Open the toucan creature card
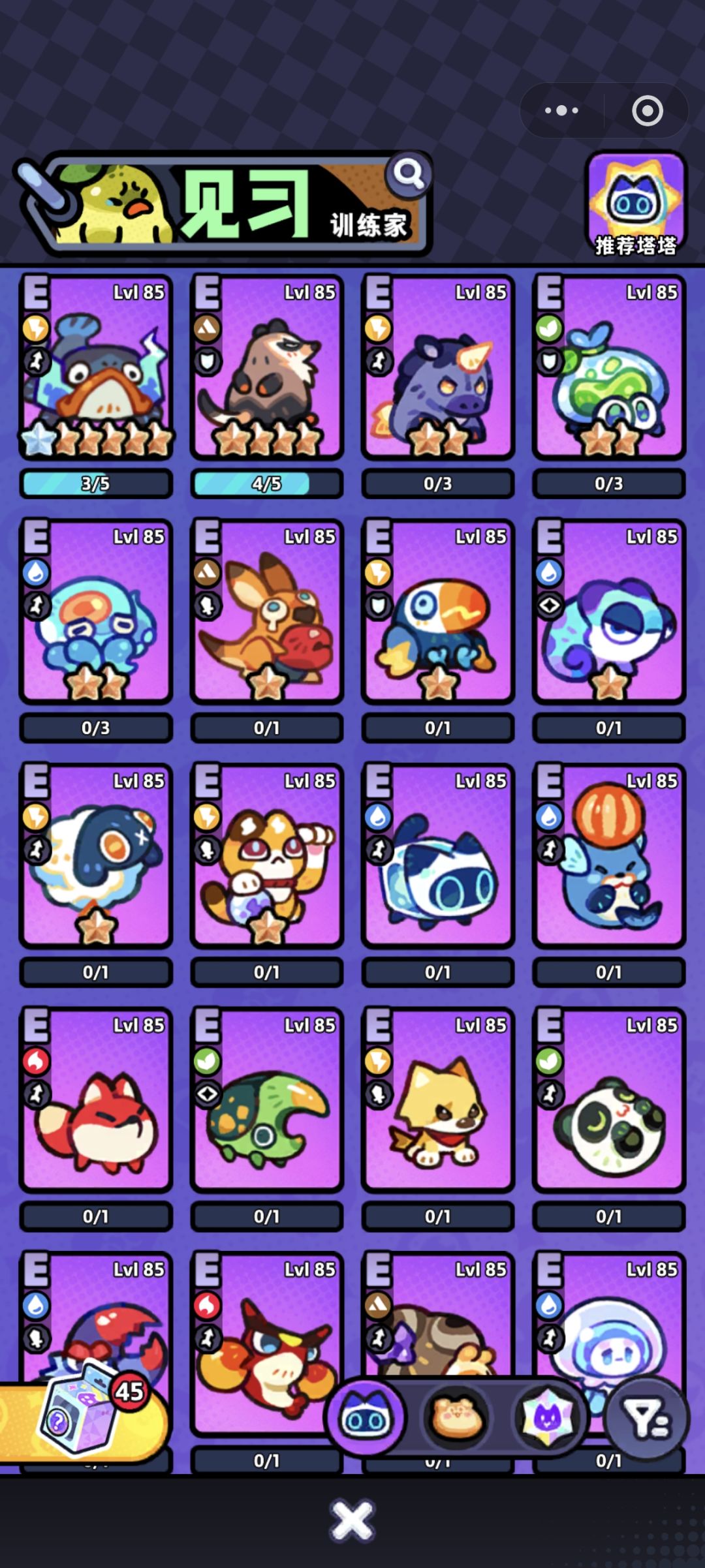705x1568 pixels. [x=438, y=611]
